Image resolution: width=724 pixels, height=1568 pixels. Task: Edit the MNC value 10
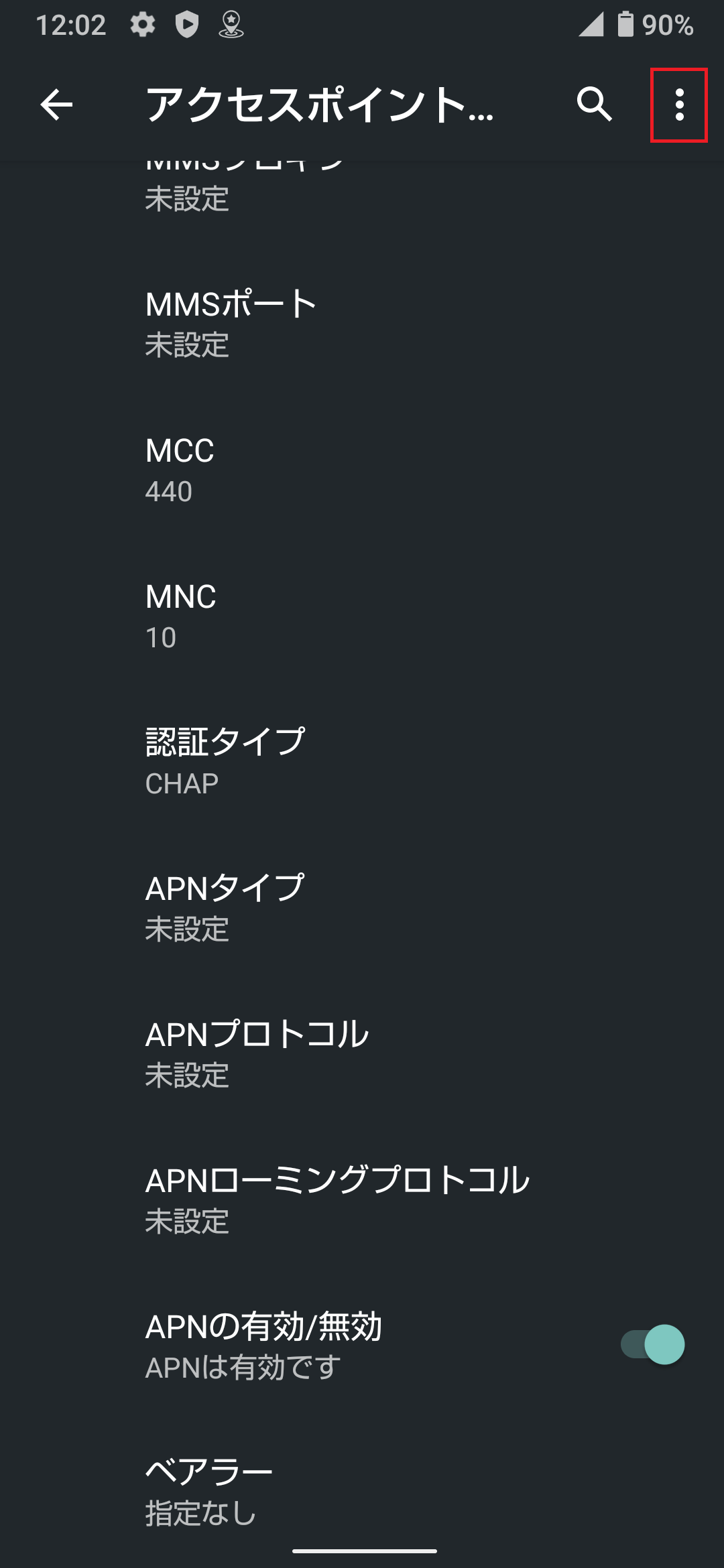362,615
